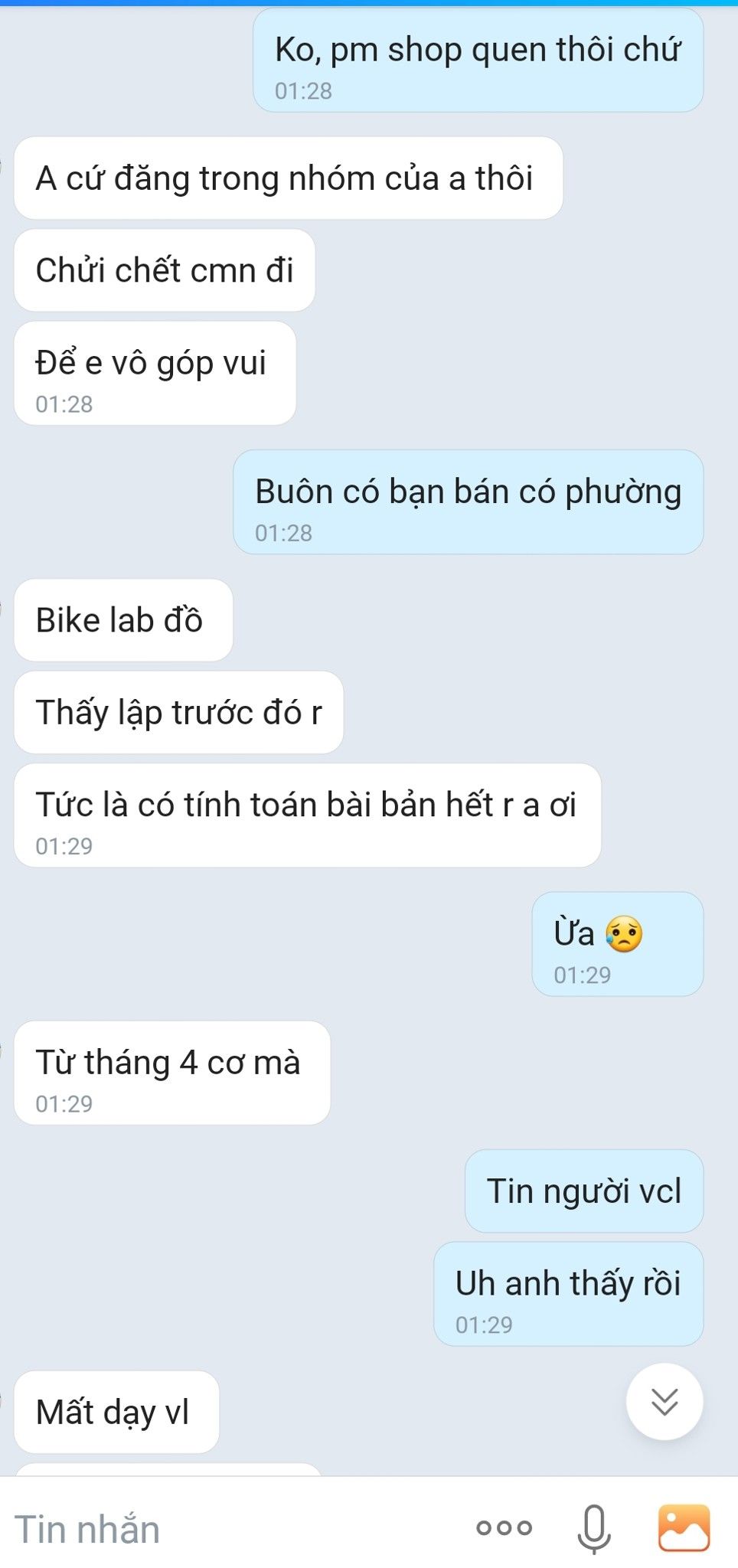Open the image gallery picker icon
This screenshot has height=1568, width=738.
click(x=684, y=1527)
